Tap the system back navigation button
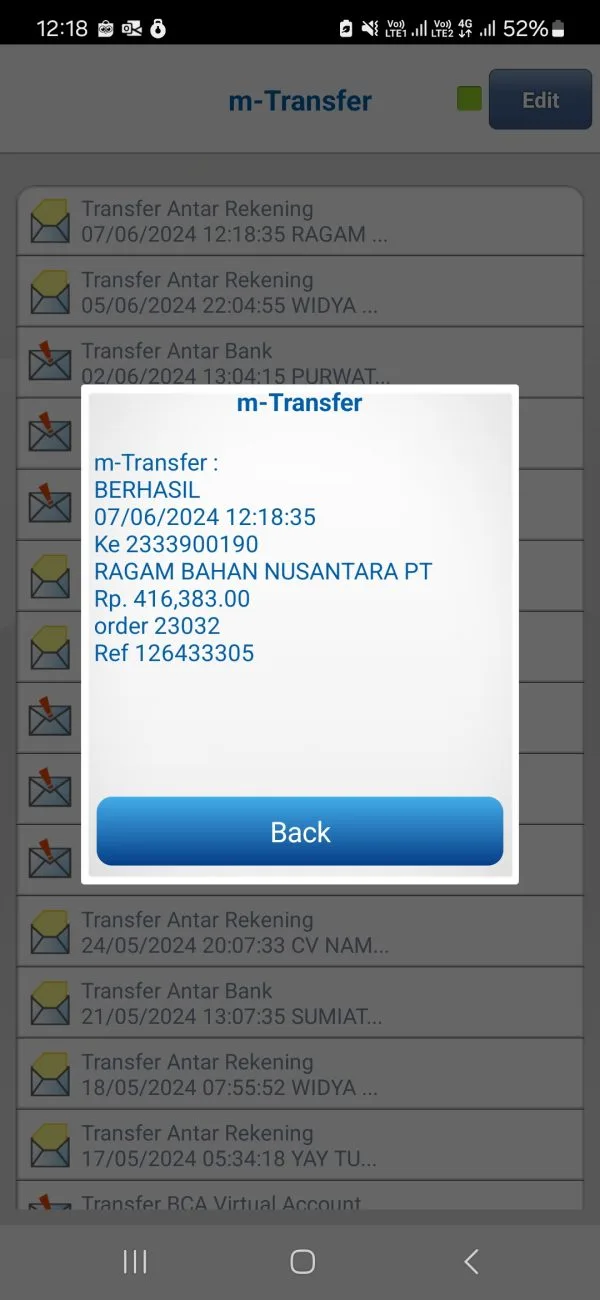The image size is (600, 1300). click(x=471, y=1262)
